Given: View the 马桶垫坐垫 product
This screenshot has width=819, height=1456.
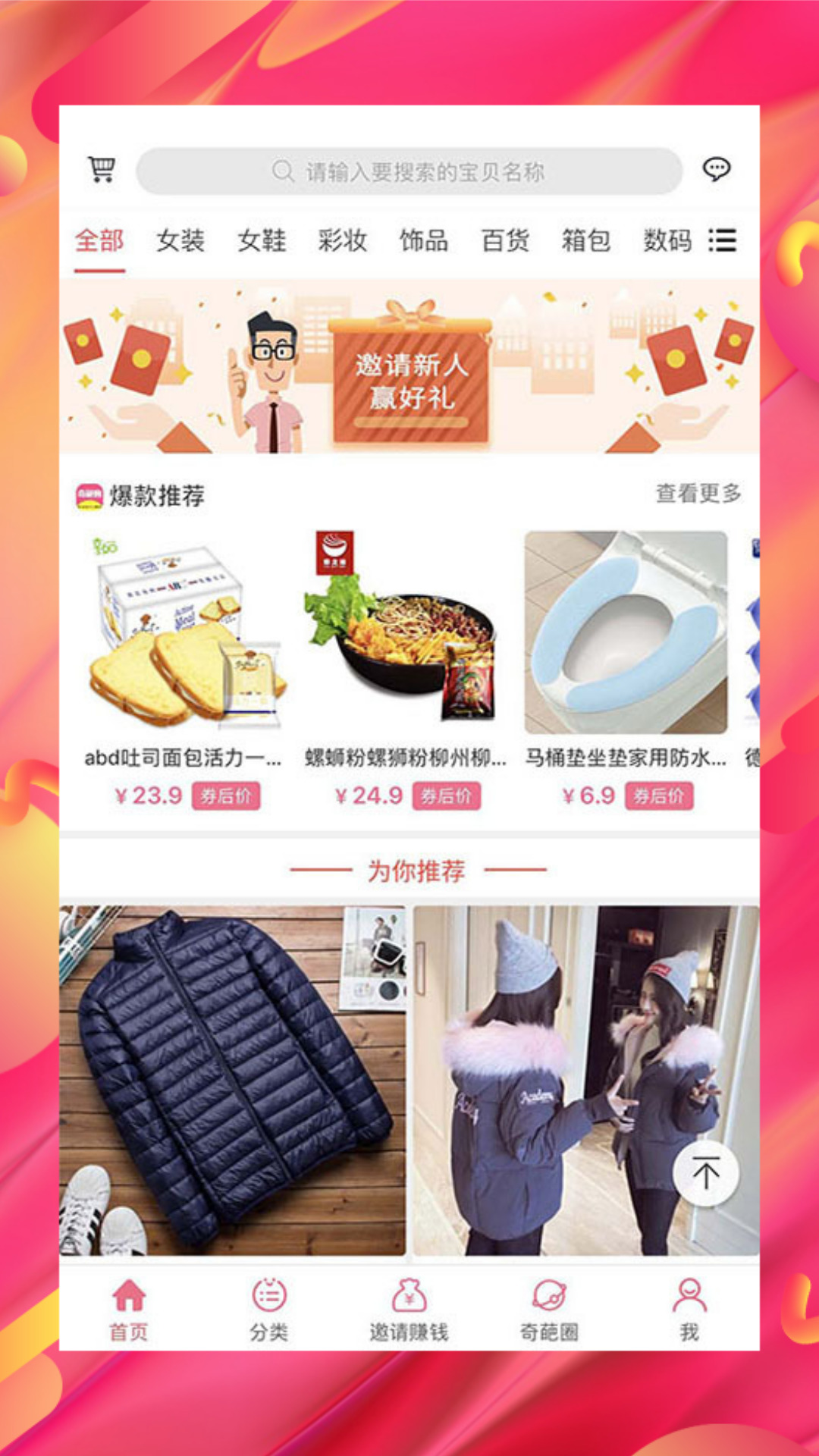Looking at the screenshot, I should click(x=626, y=667).
